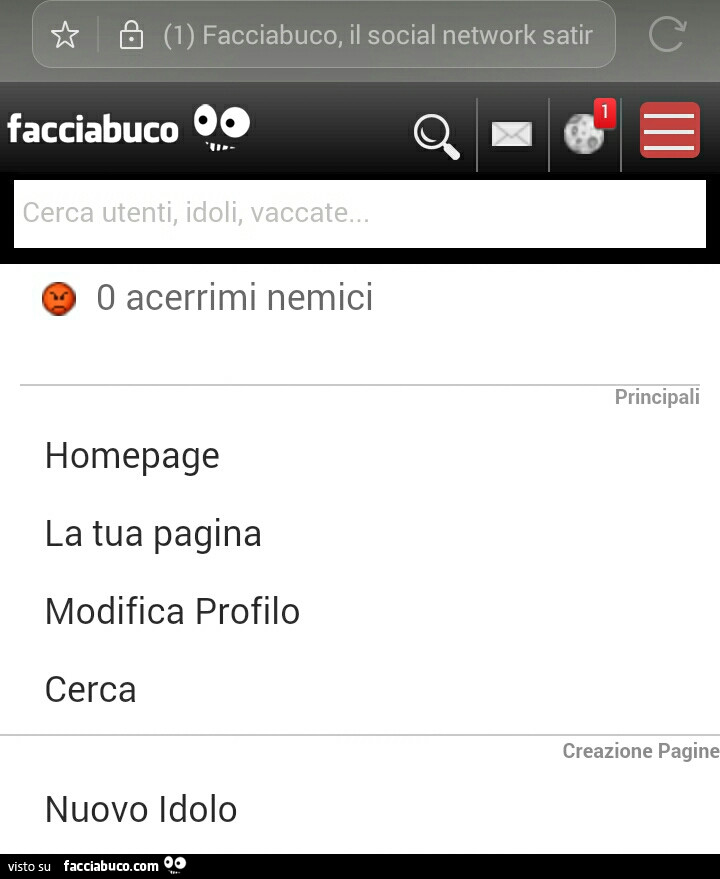Bookmark the page with the star icon
The image size is (720, 879).
[64, 34]
